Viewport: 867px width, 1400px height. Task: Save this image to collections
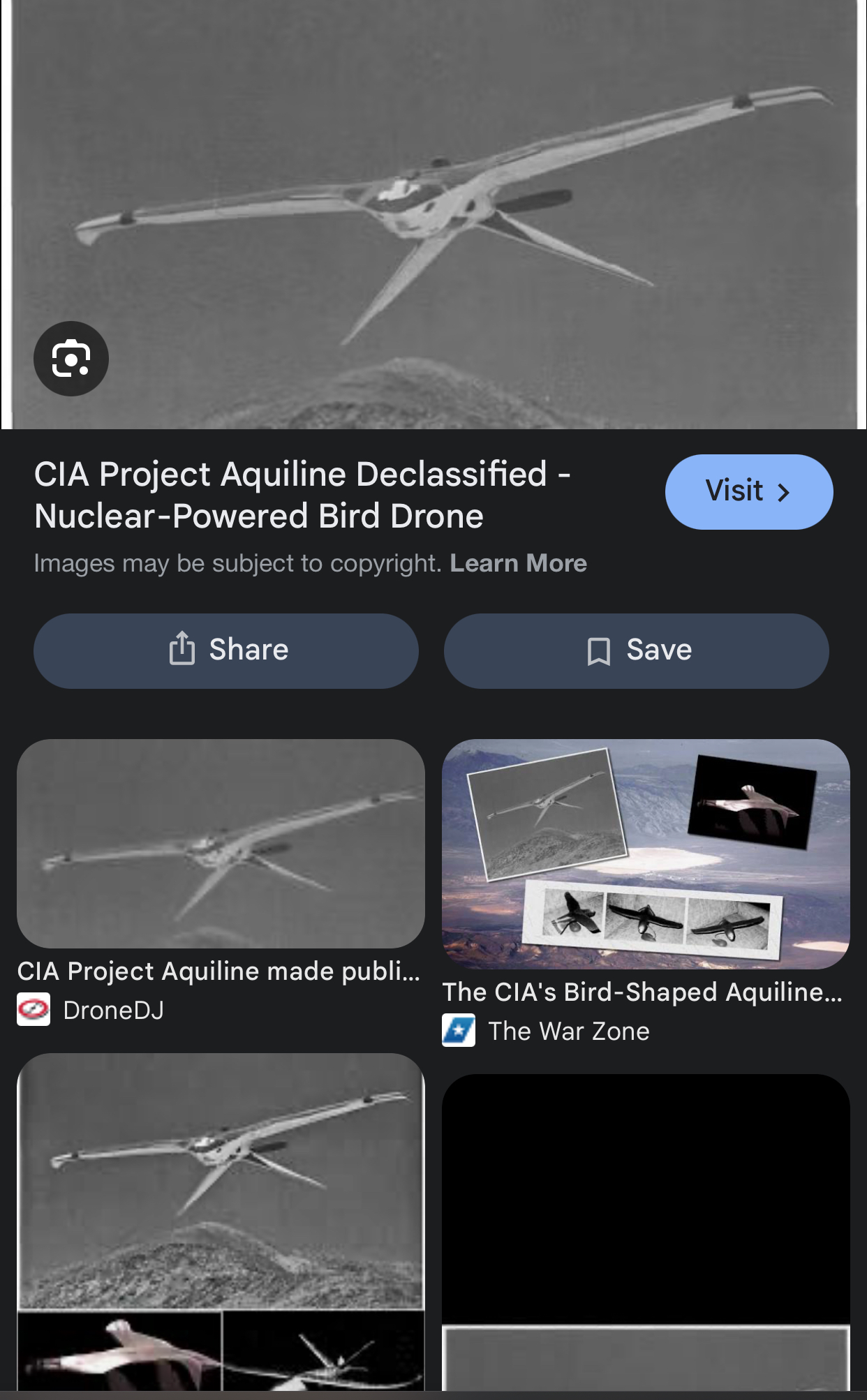pos(637,650)
